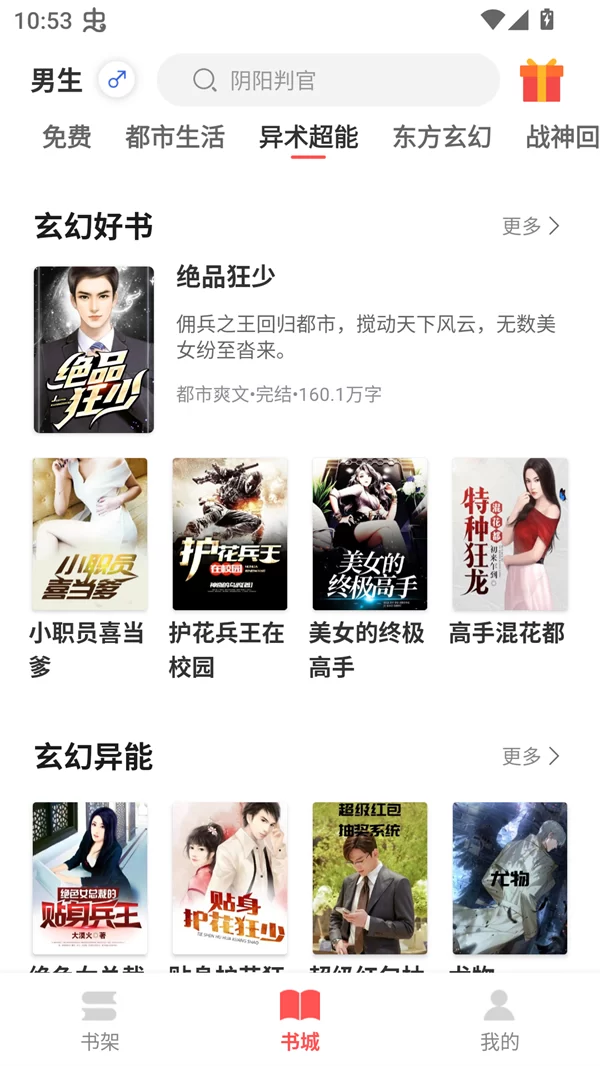This screenshot has height=1066, width=600.
Task: Open the book 小职员喜当爹
Action: pos(89,534)
